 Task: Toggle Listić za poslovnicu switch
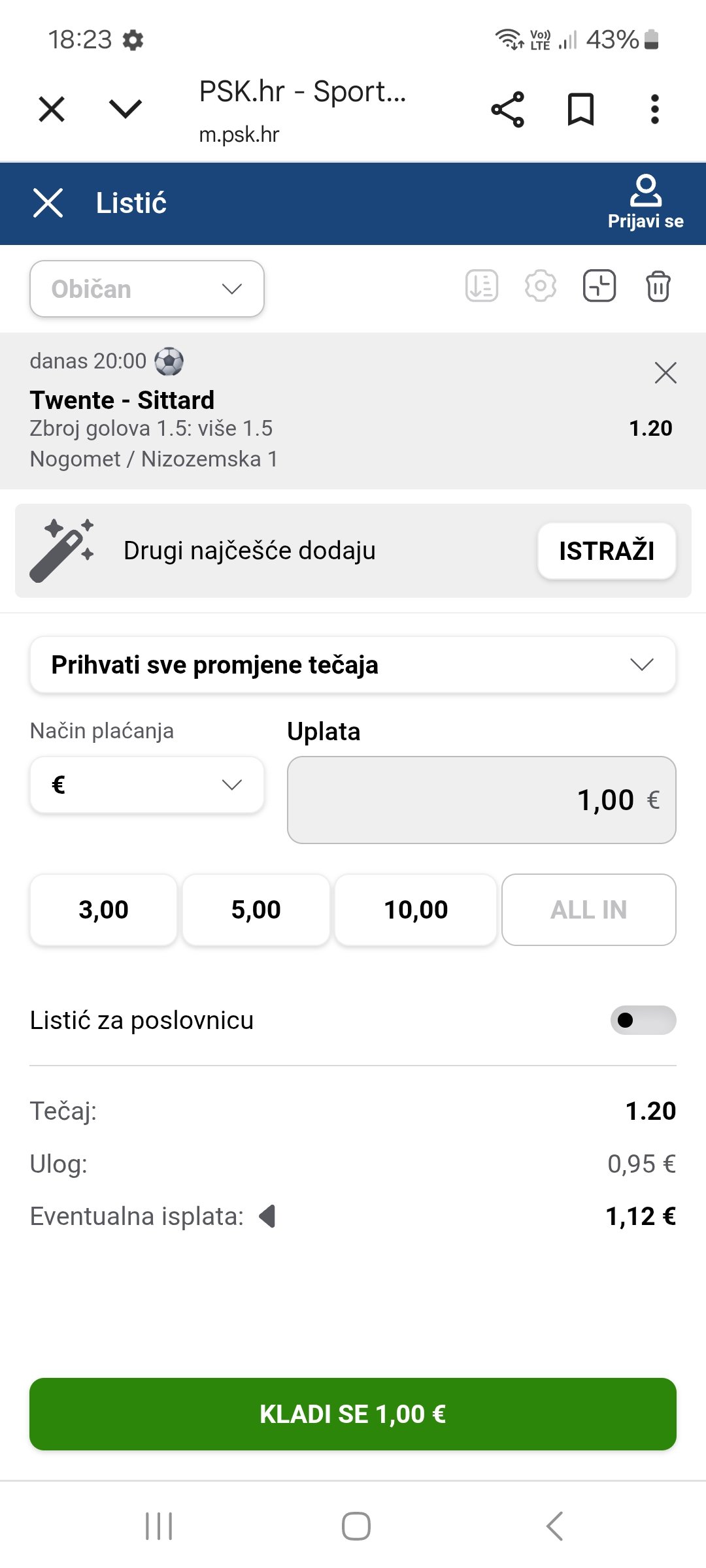[x=643, y=1020]
